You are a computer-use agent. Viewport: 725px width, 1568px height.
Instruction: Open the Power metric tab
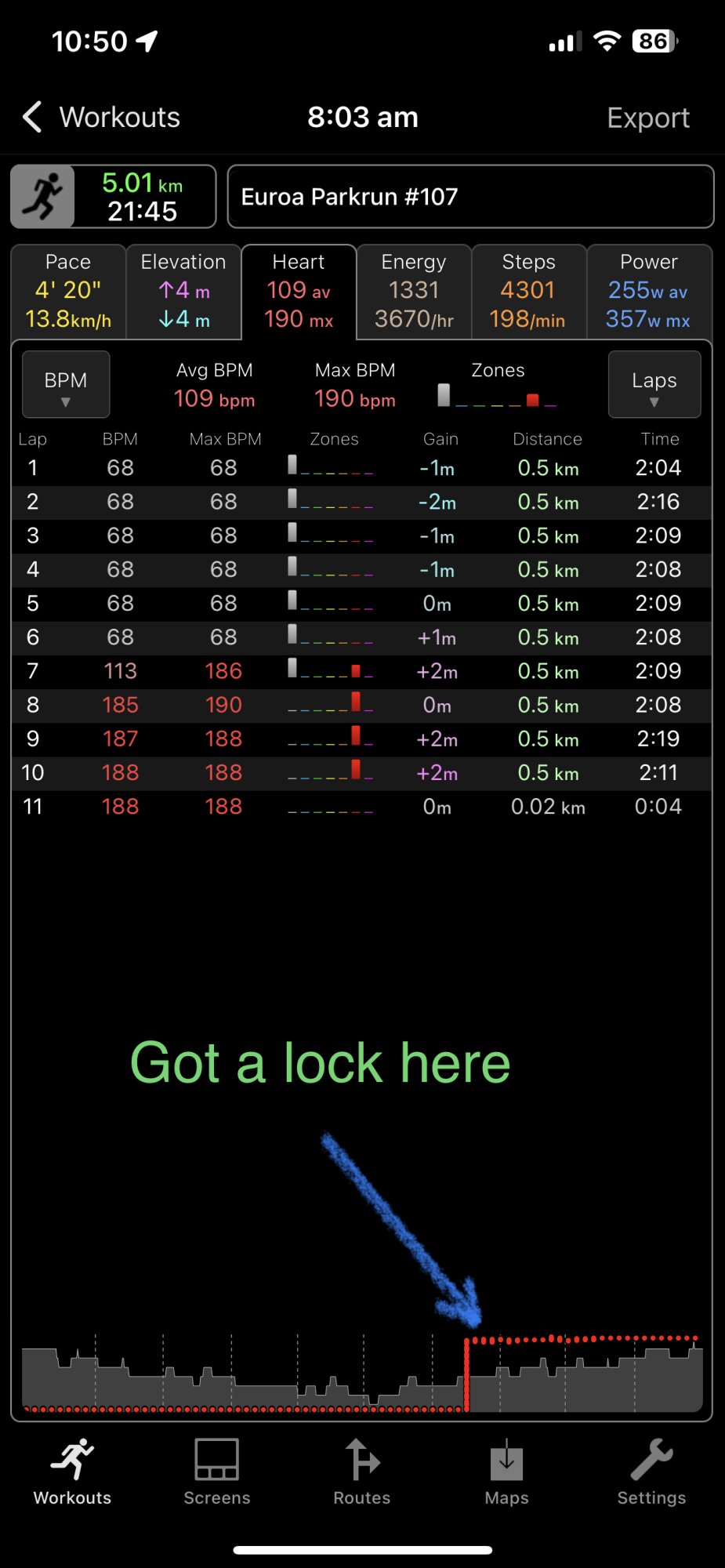(648, 291)
